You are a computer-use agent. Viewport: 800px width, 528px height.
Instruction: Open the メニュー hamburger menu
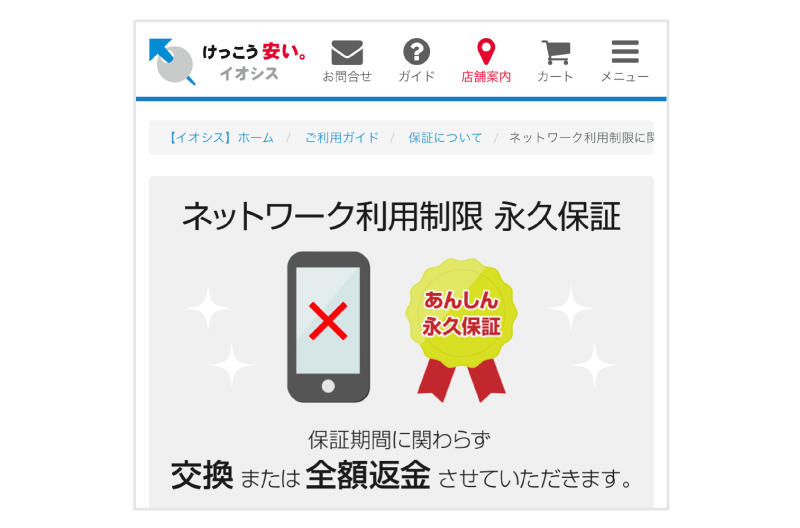click(625, 60)
